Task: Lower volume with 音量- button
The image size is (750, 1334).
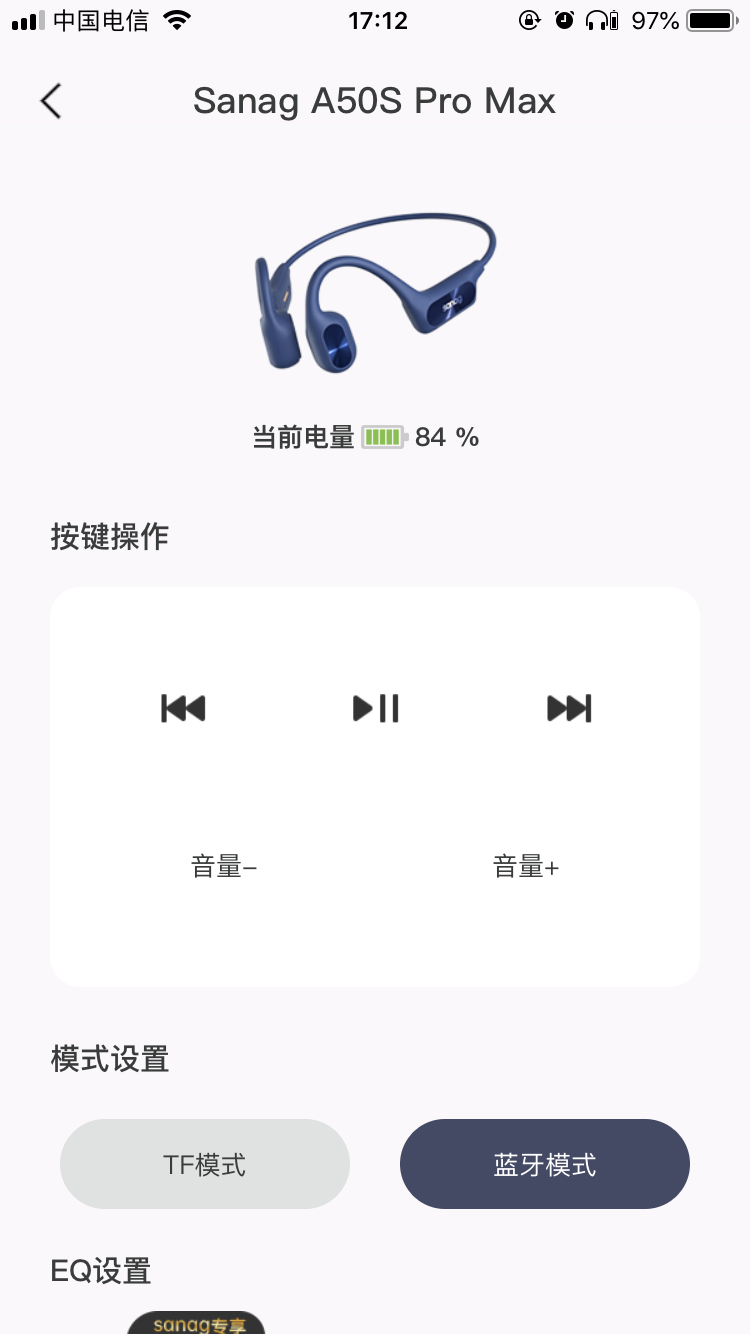Action: (x=224, y=866)
